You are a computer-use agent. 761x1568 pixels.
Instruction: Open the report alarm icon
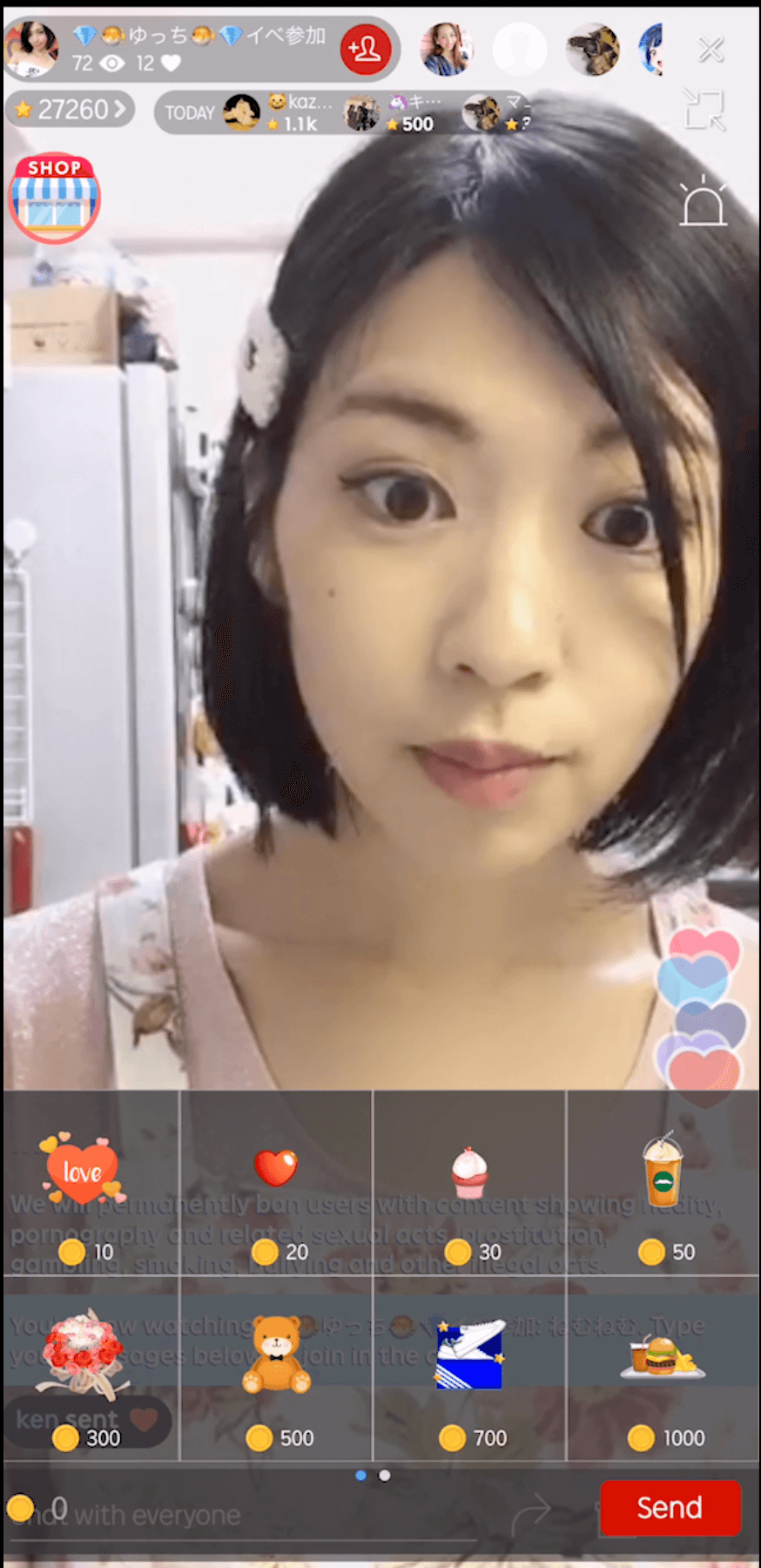[x=704, y=199]
